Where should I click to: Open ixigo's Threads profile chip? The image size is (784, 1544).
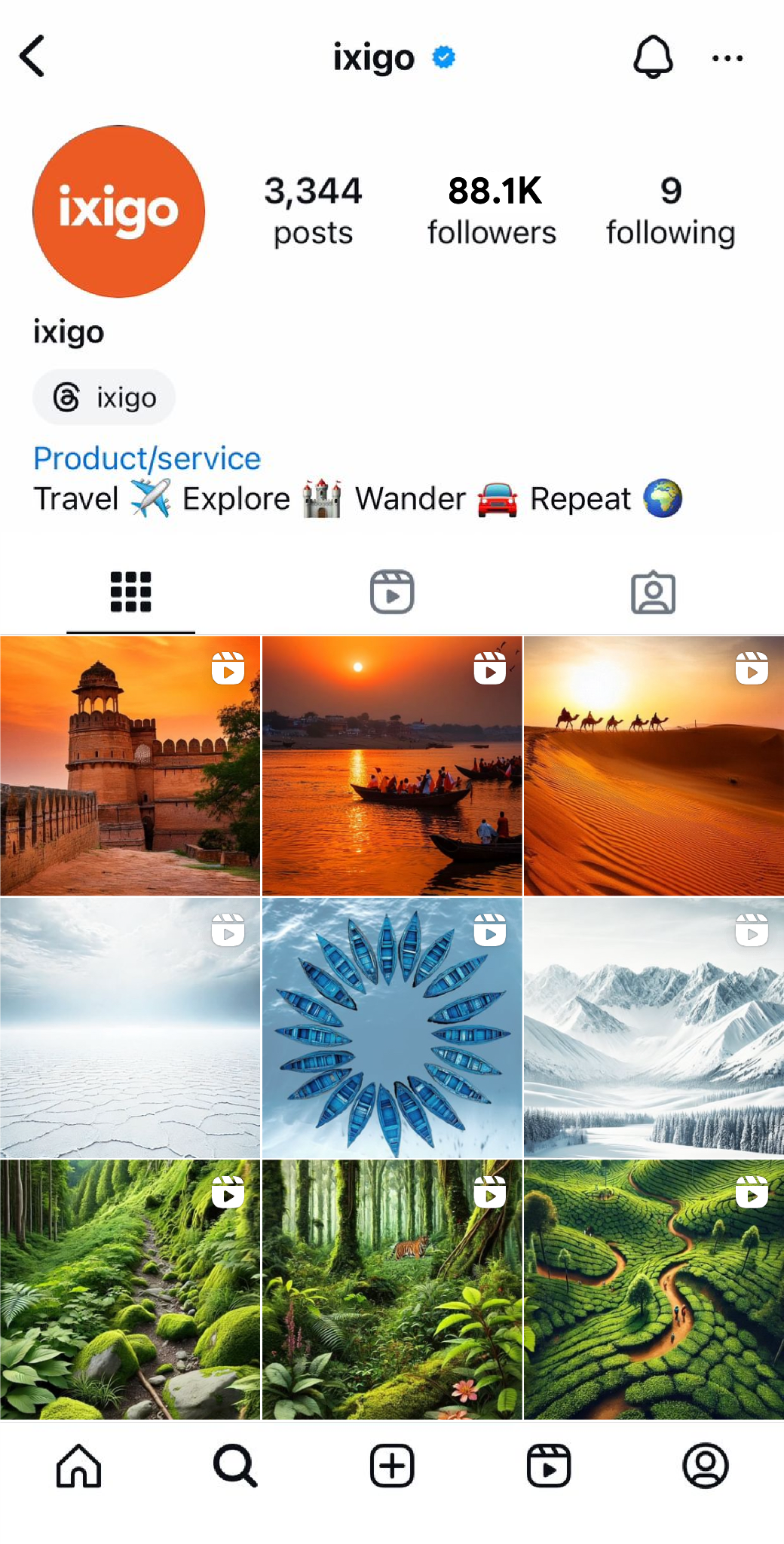tap(104, 397)
